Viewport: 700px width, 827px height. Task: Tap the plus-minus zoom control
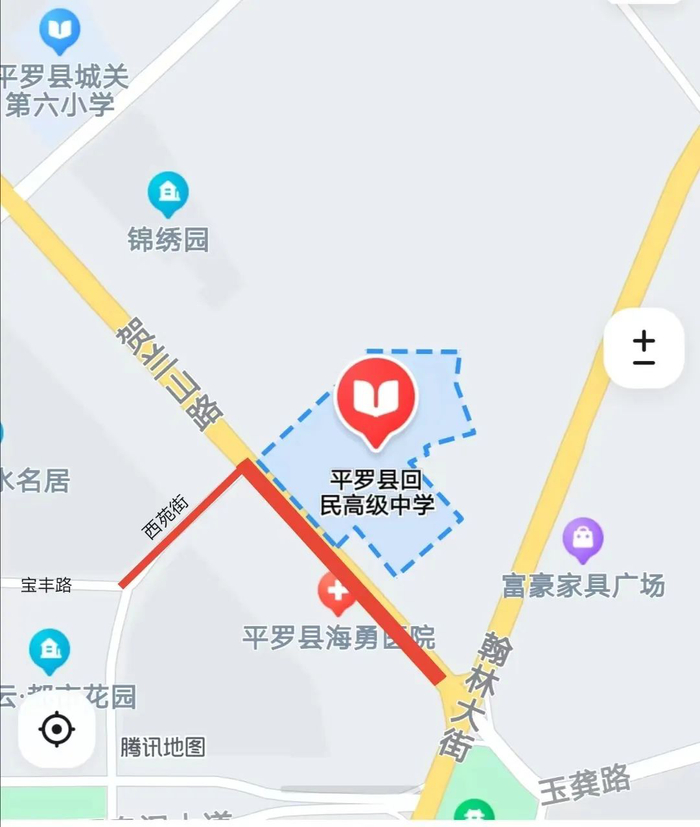pyautogui.click(x=643, y=348)
